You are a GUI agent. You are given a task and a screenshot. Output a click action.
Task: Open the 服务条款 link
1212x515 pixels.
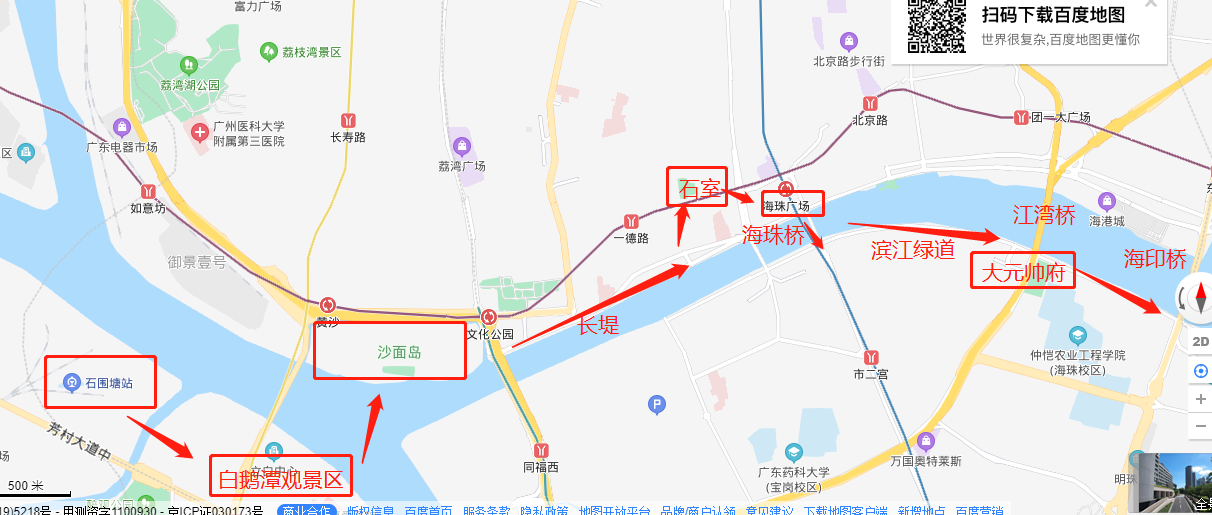(x=486, y=511)
